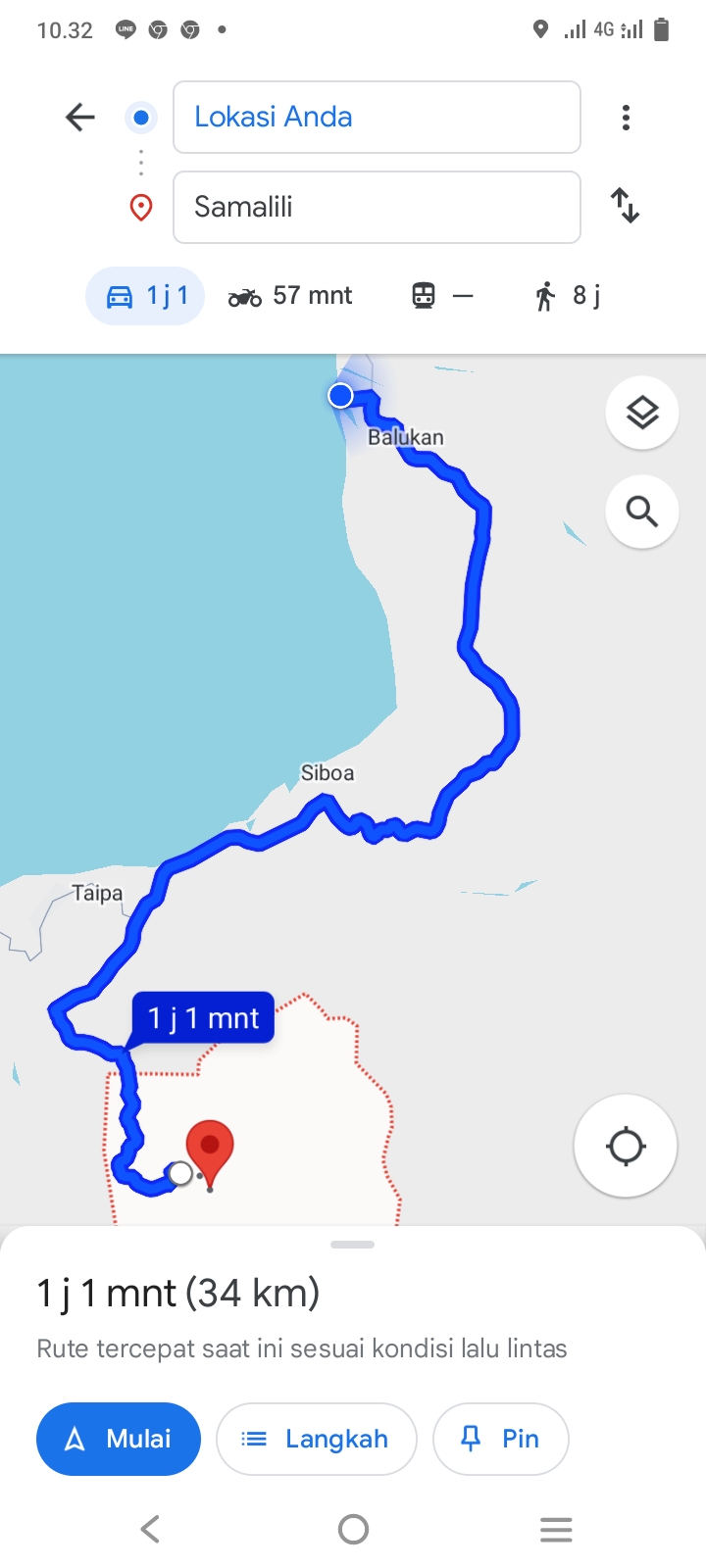Open recent apps from navigation bar
Image resolution: width=706 pixels, height=1568 pixels.
556,1529
